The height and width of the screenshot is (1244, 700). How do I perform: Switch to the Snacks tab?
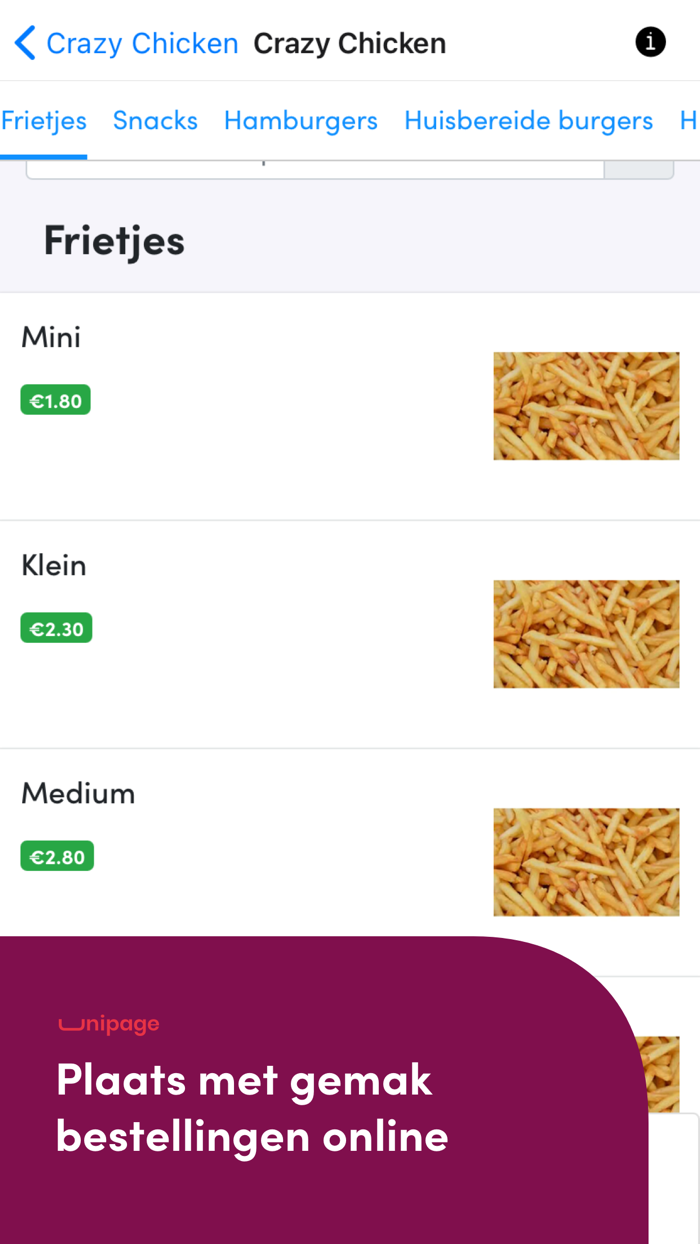pos(155,121)
